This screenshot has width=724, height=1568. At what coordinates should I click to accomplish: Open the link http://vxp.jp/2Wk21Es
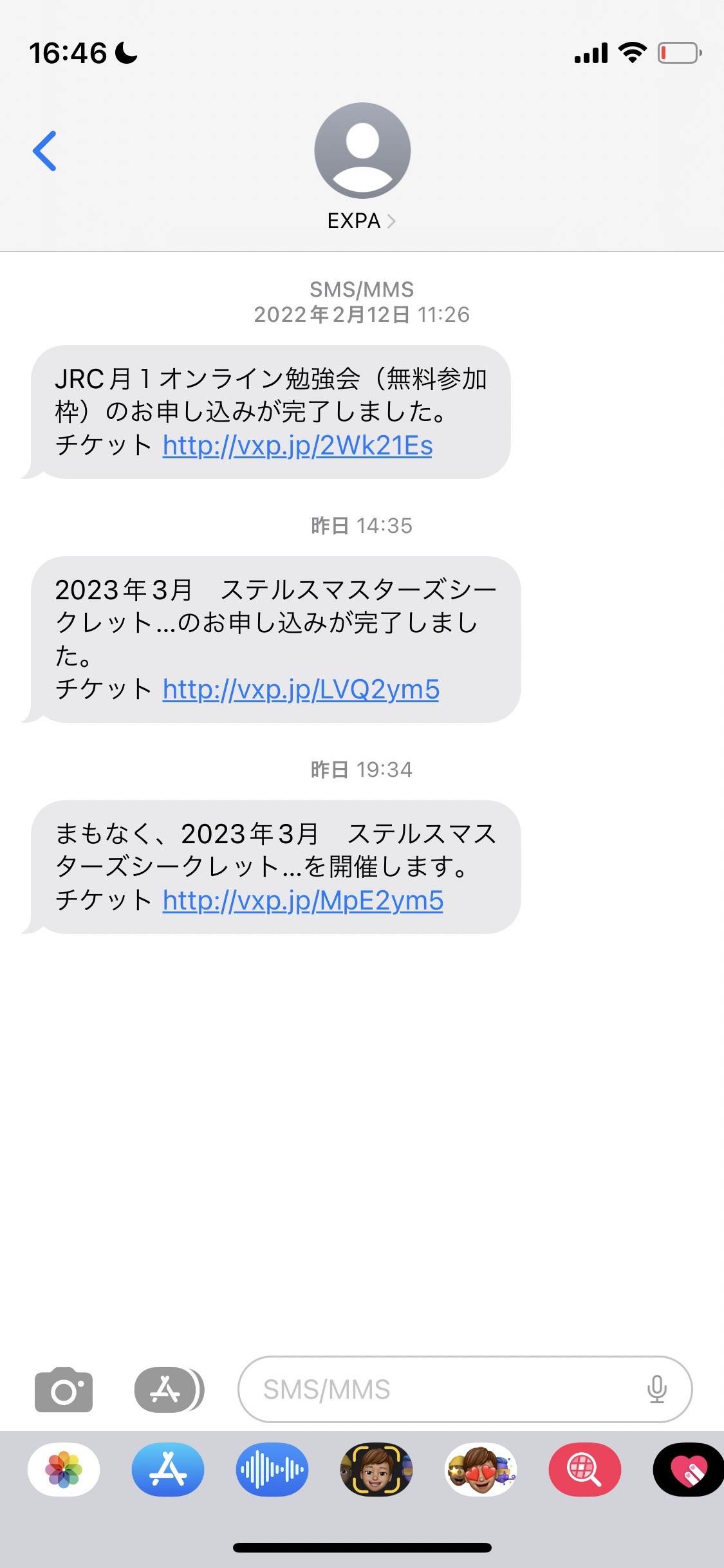(x=297, y=445)
